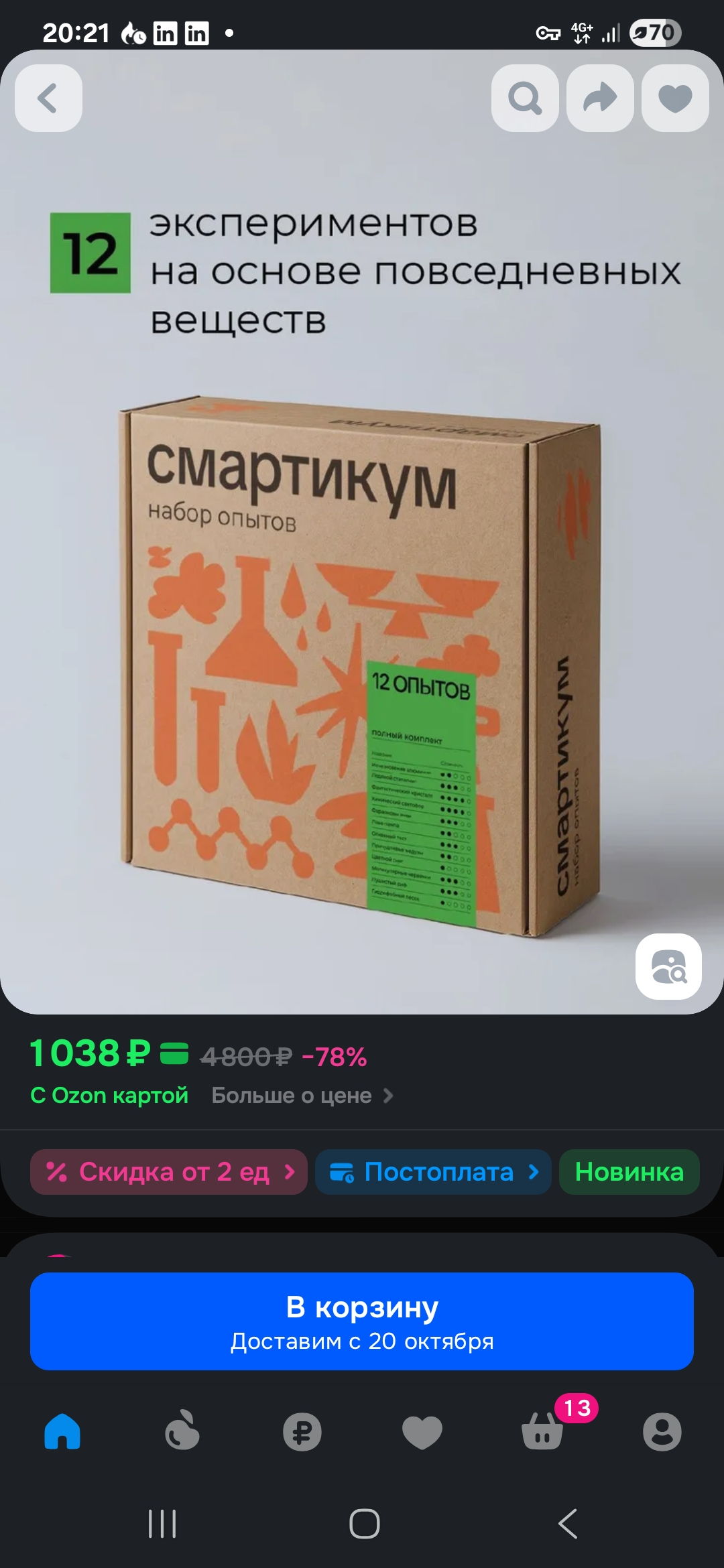
Task: Add the product to favorites
Action: point(675,99)
